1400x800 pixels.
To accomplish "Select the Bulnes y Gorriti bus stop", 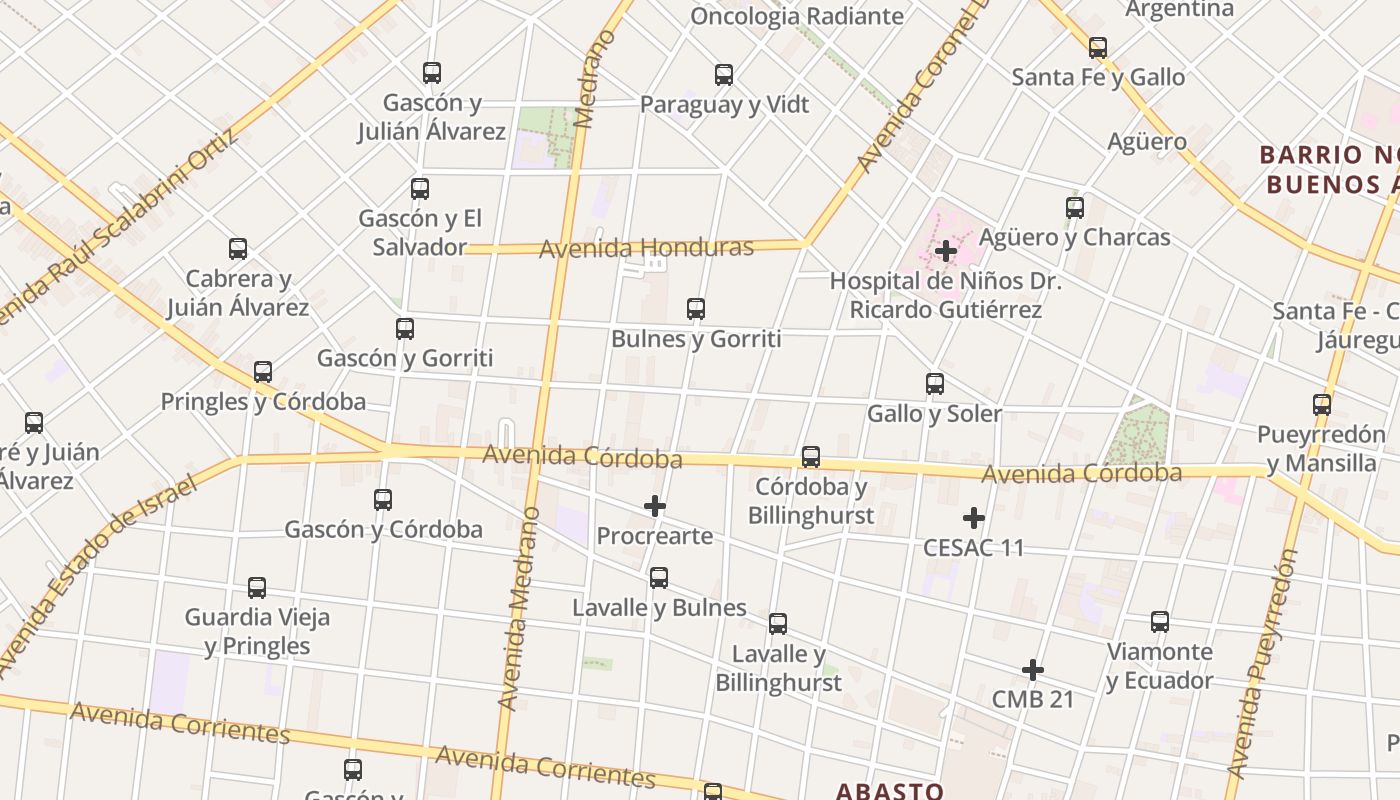I will [696, 309].
